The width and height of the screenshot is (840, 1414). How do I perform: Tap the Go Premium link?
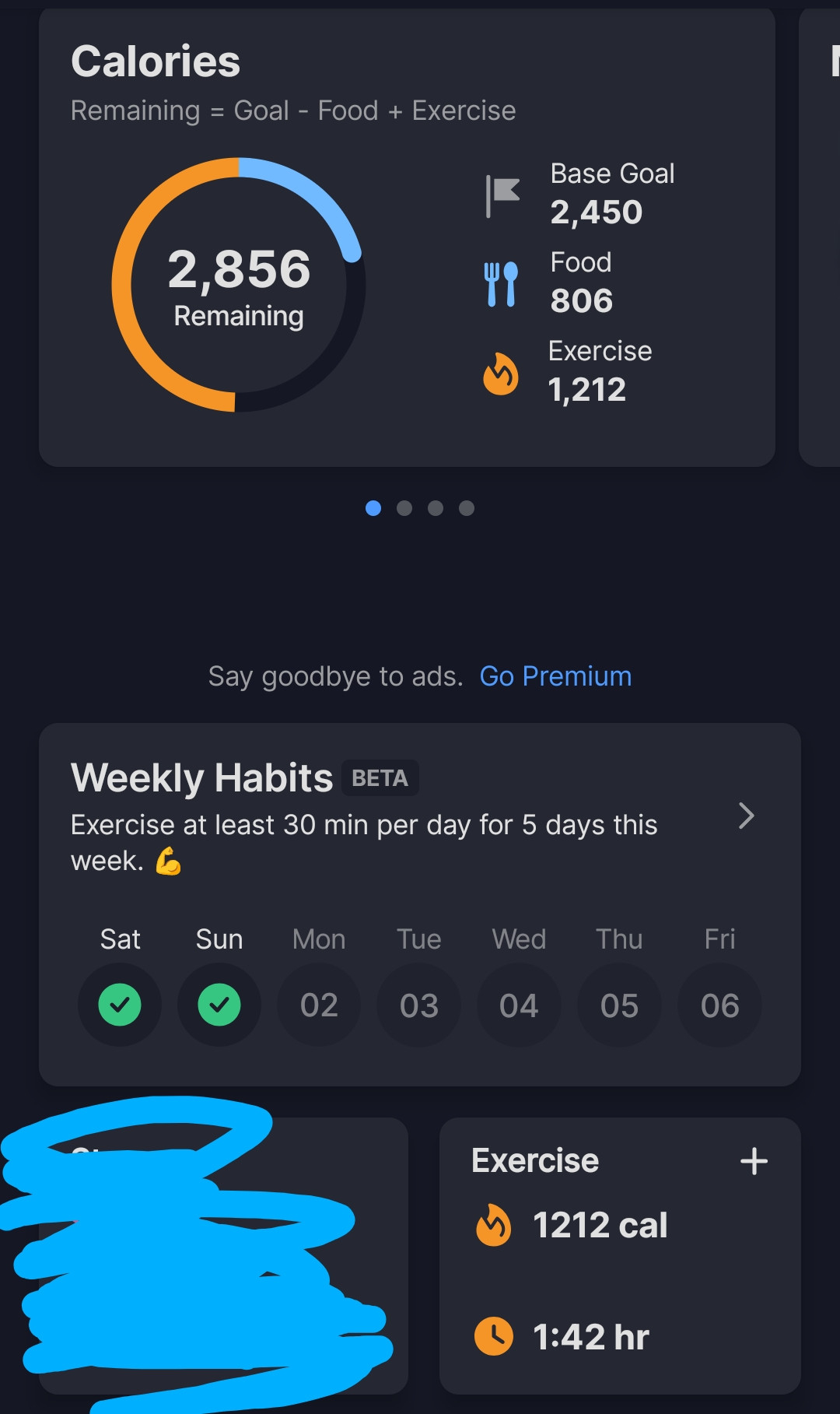click(555, 676)
